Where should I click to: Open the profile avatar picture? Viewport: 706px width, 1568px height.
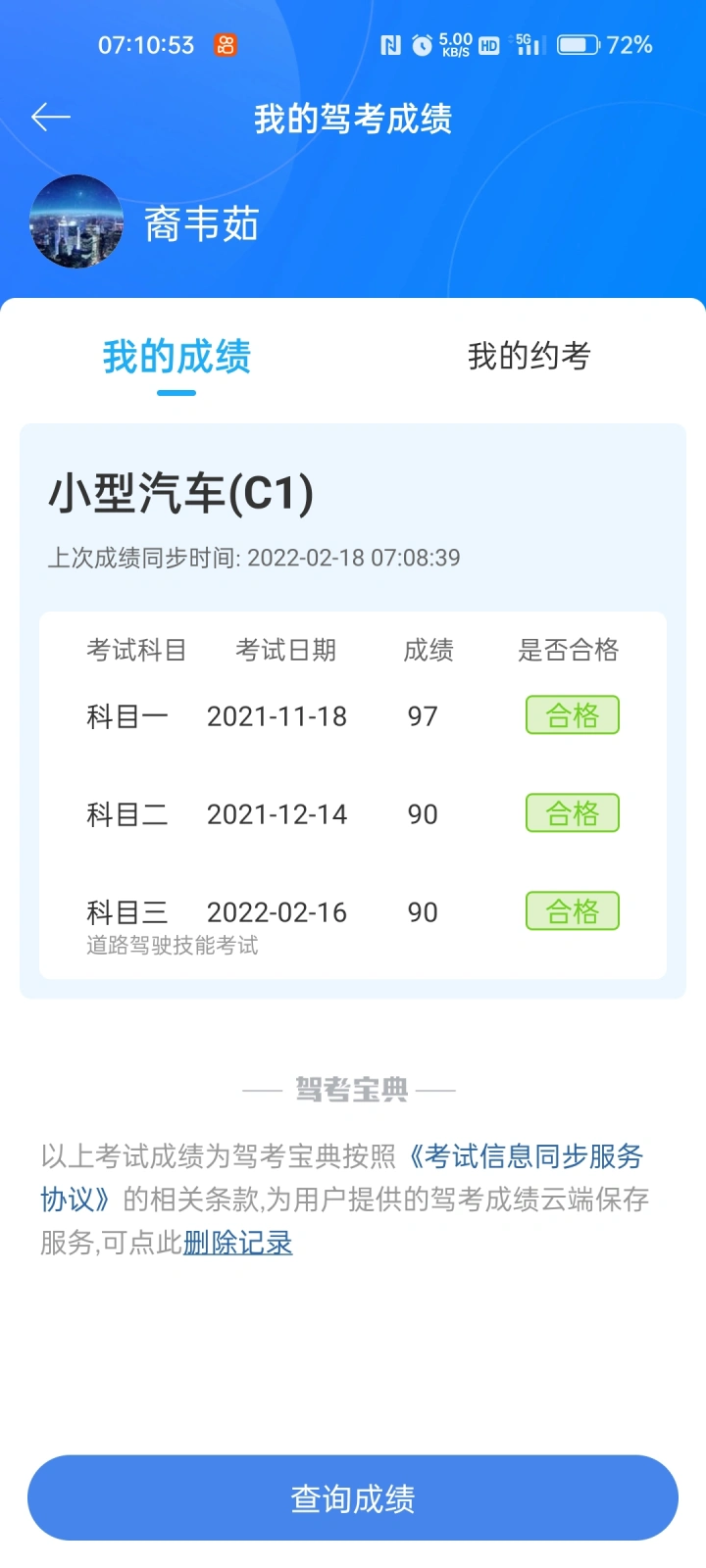tap(76, 221)
